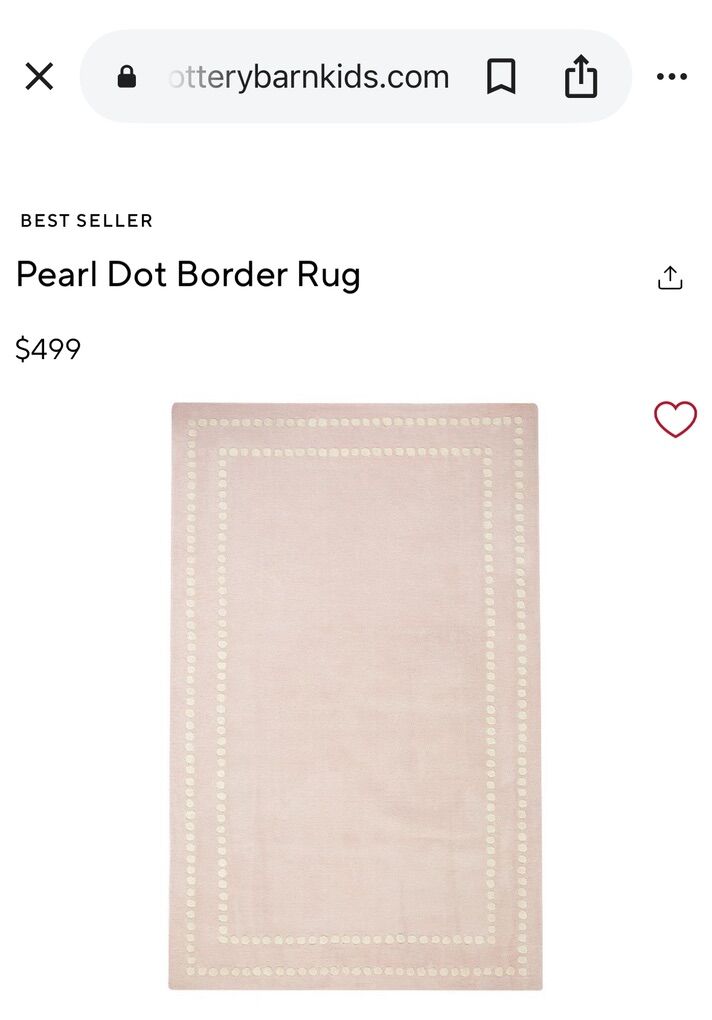Share the page from the browser toolbar
Viewport: 712px width, 1020px height.
point(581,77)
